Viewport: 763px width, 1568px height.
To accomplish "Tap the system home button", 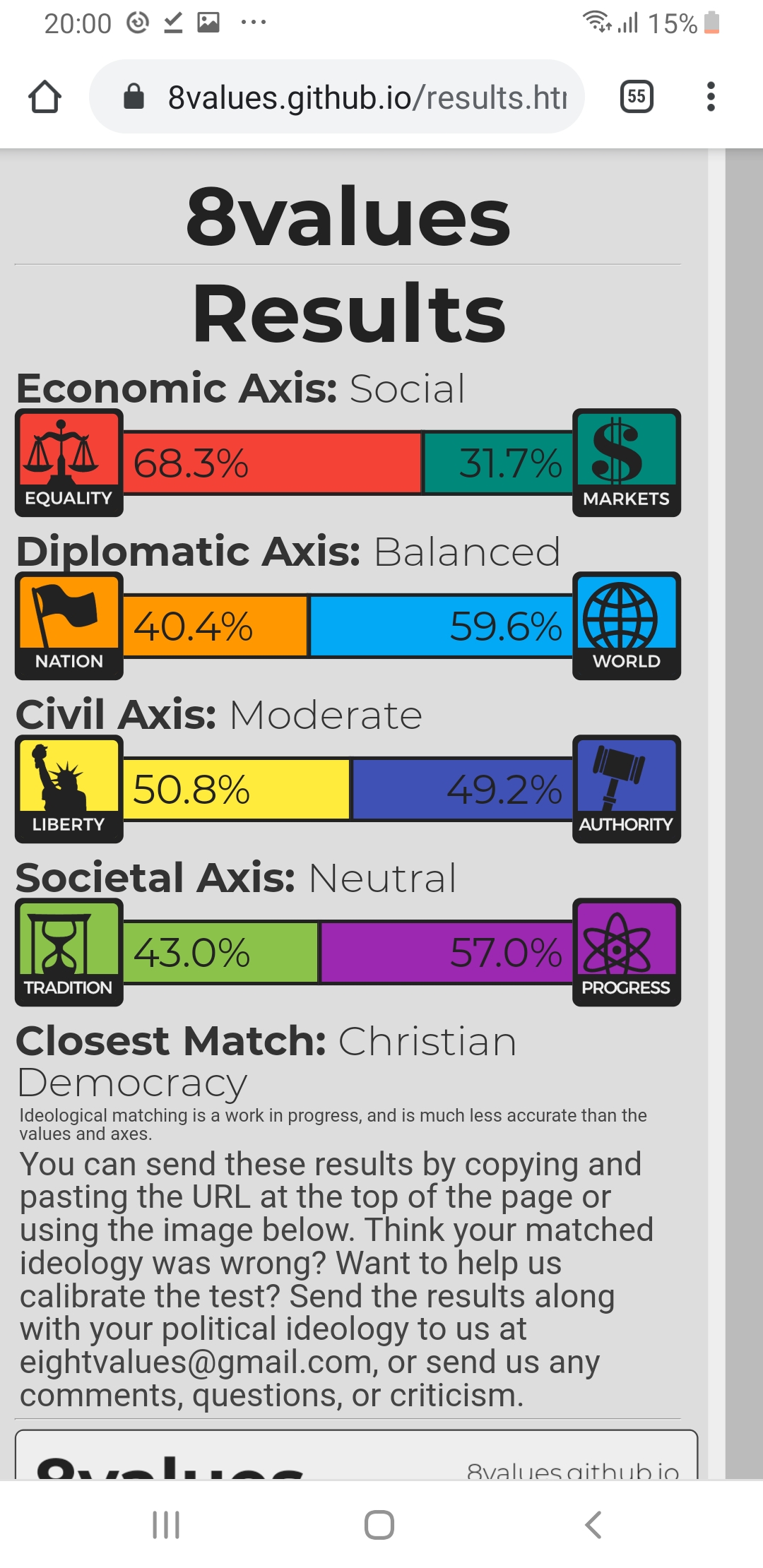I will [x=379, y=1525].
